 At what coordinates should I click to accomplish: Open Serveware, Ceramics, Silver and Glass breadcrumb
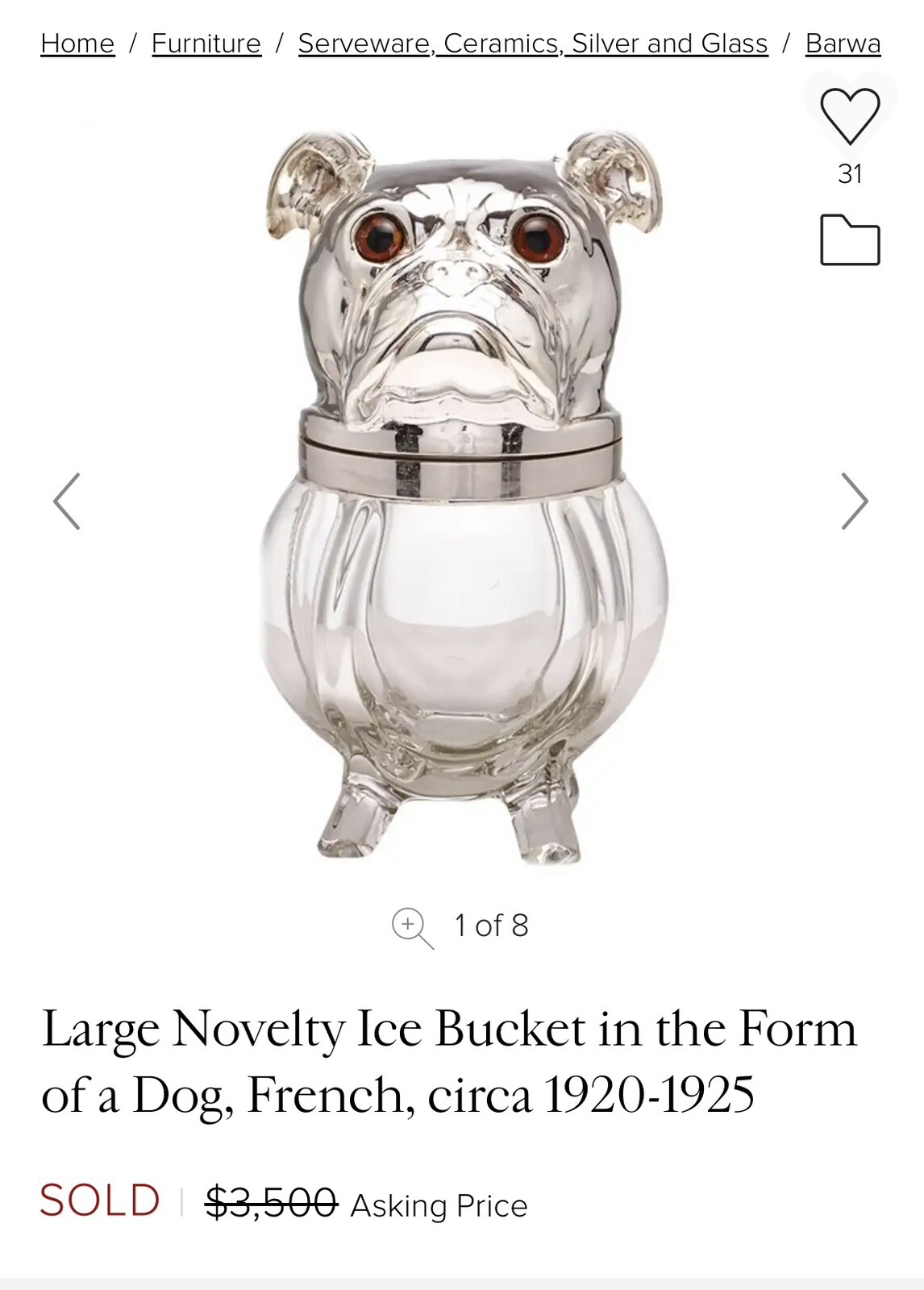(532, 44)
